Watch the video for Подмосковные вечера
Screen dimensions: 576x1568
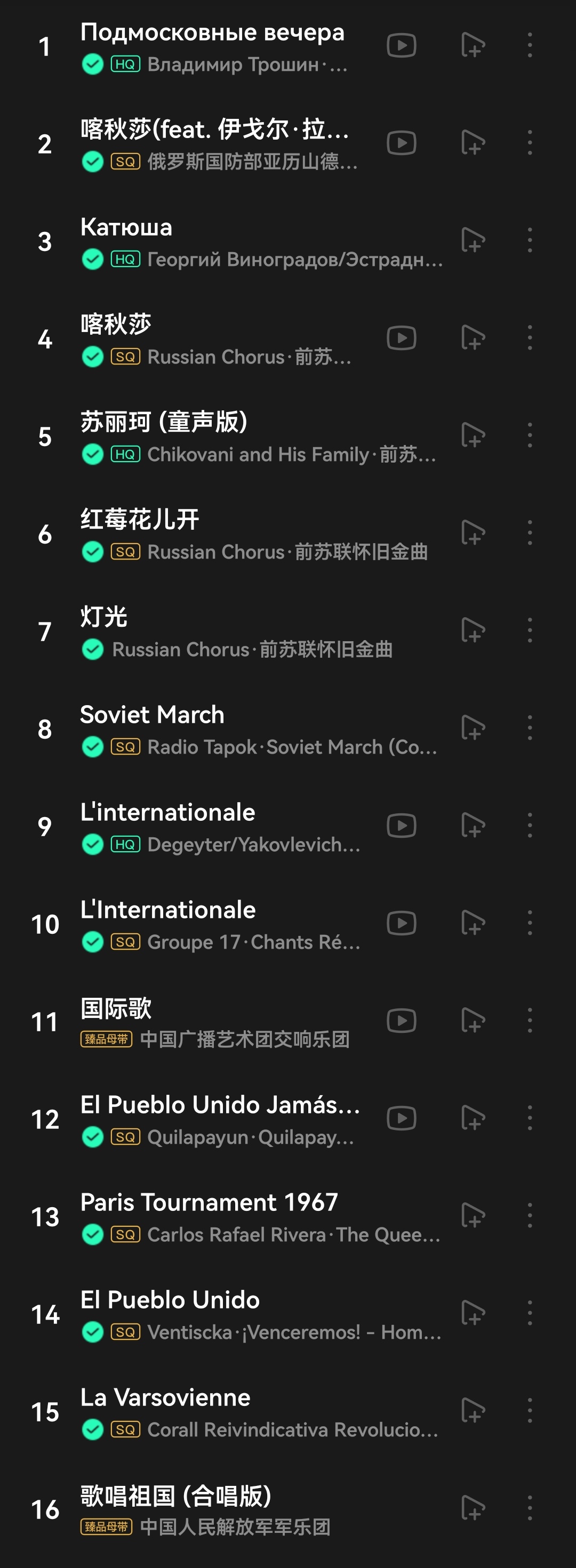[x=401, y=46]
